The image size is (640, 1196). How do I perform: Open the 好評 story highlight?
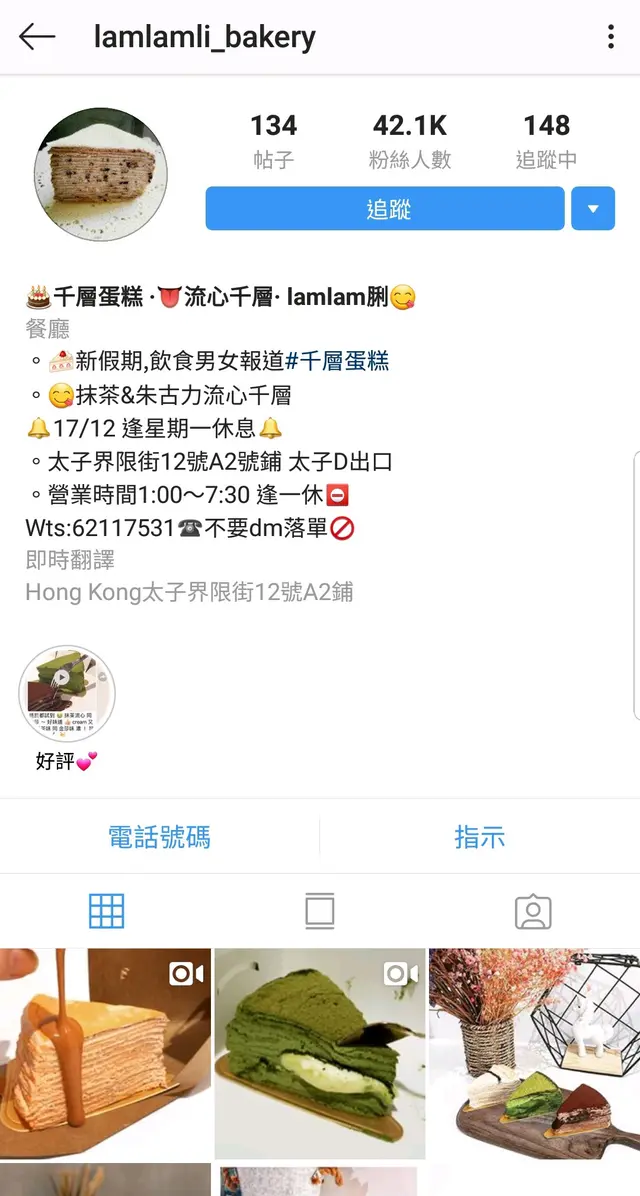pyautogui.click(x=67, y=694)
